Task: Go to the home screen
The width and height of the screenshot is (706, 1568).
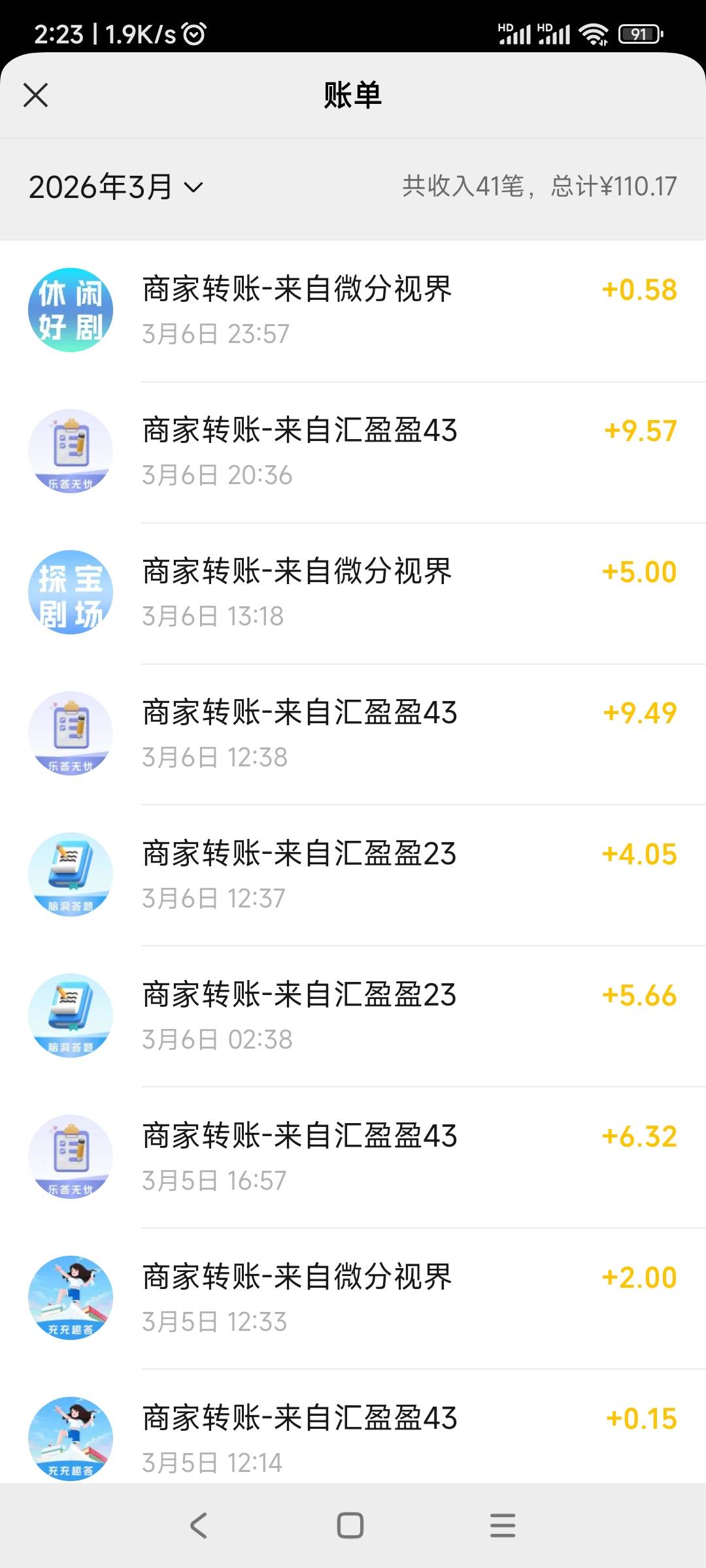Action: coord(350,1526)
